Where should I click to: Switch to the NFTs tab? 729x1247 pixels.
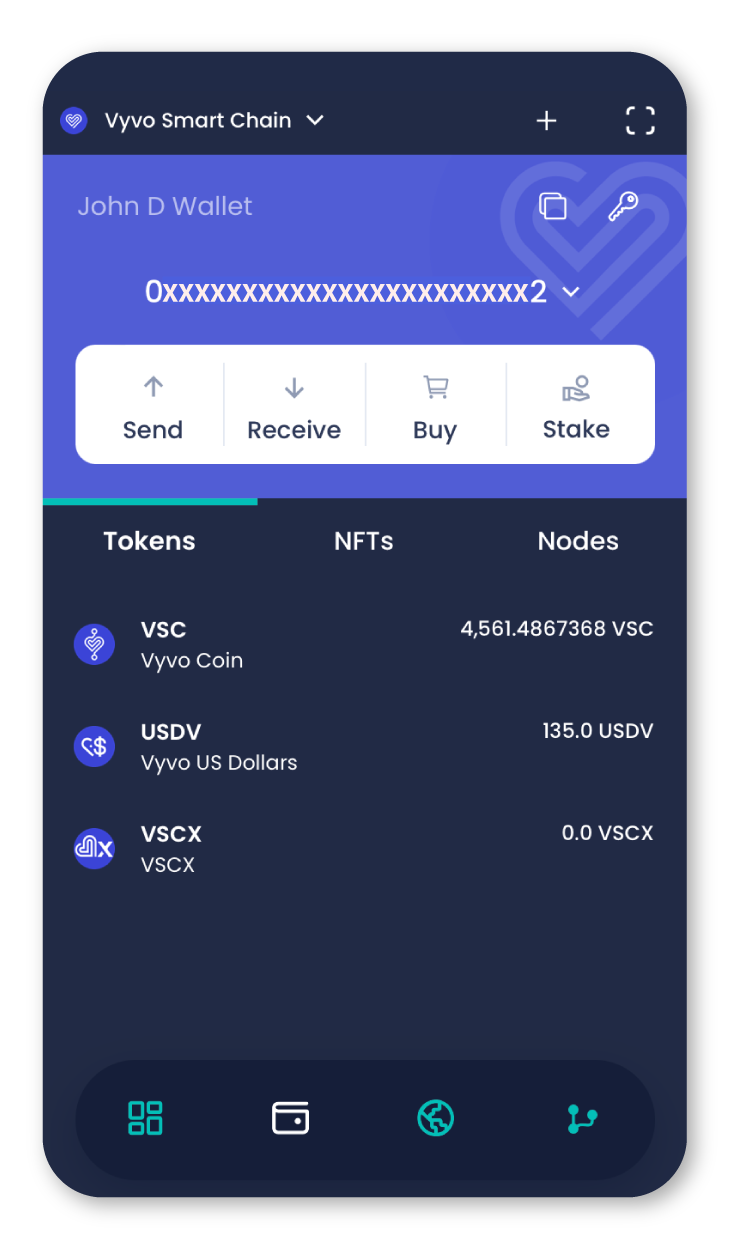tap(363, 541)
